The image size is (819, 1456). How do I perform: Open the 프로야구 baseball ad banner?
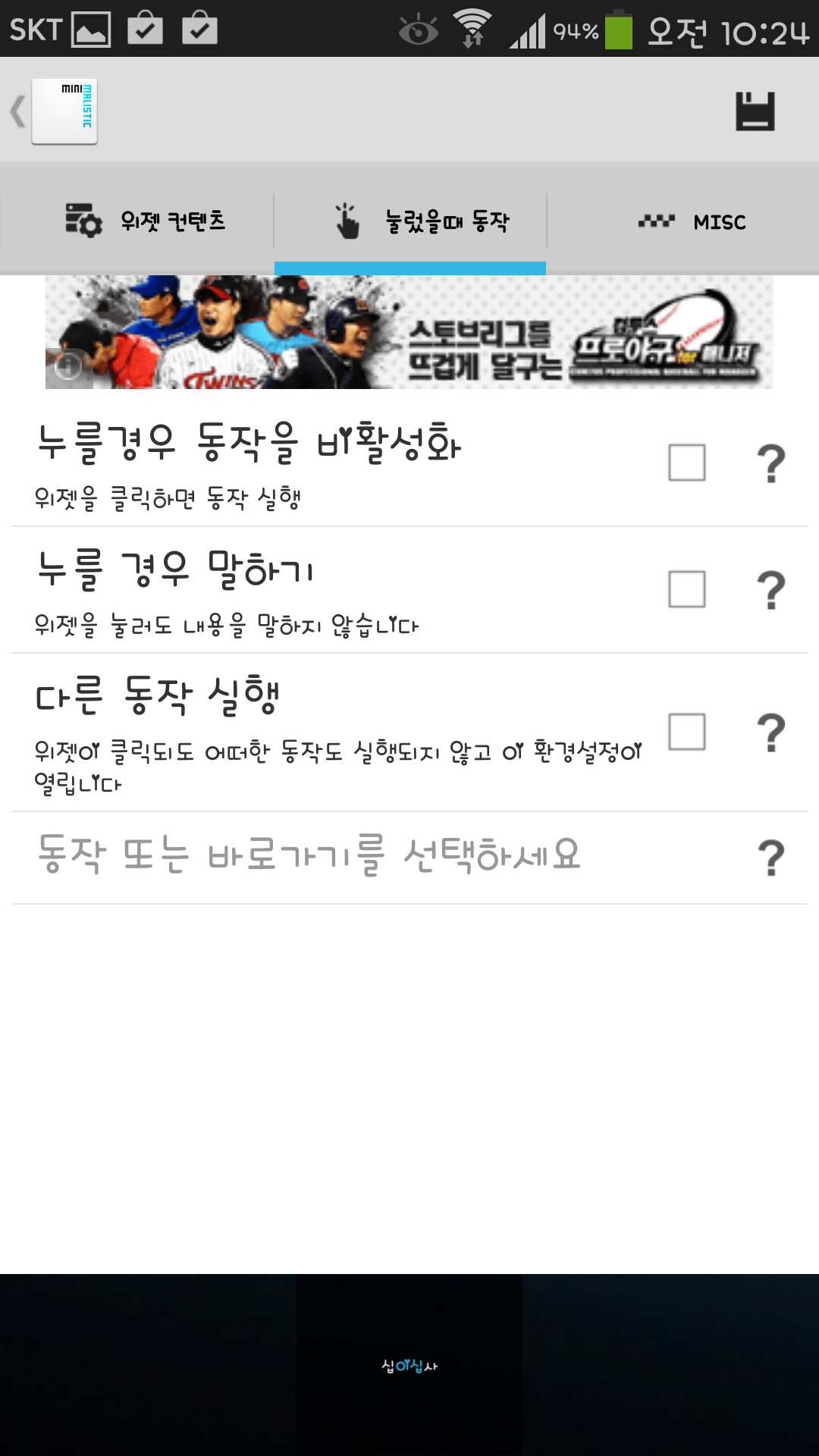[x=409, y=332]
